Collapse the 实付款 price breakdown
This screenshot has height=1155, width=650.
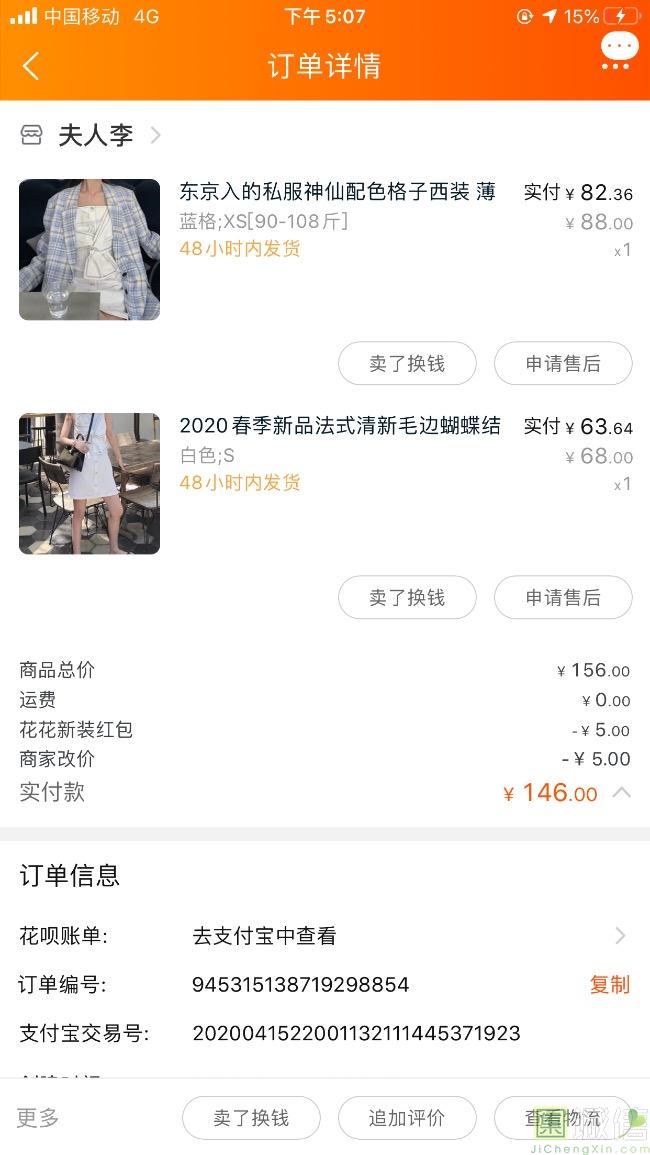621,792
